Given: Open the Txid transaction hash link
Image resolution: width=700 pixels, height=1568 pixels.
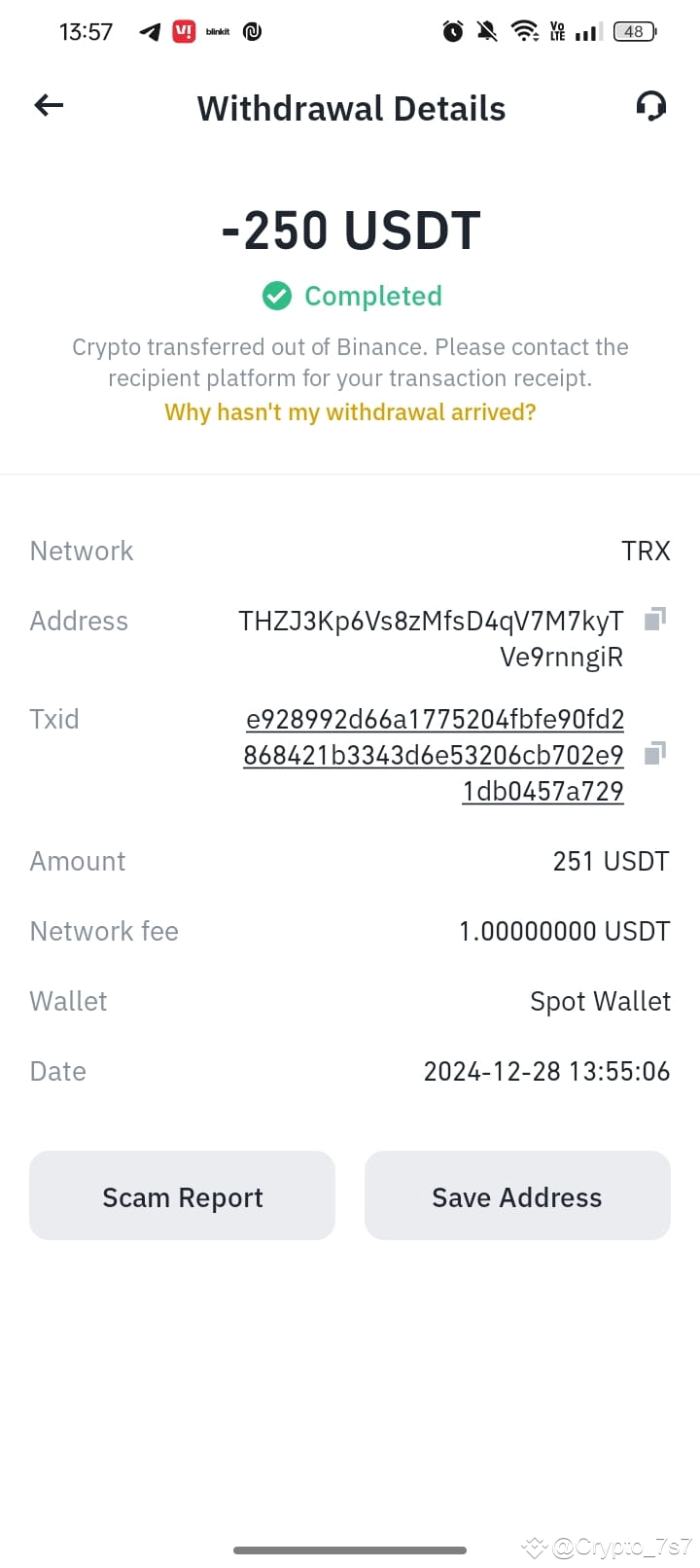Looking at the screenshot, I should click(435, 755).
